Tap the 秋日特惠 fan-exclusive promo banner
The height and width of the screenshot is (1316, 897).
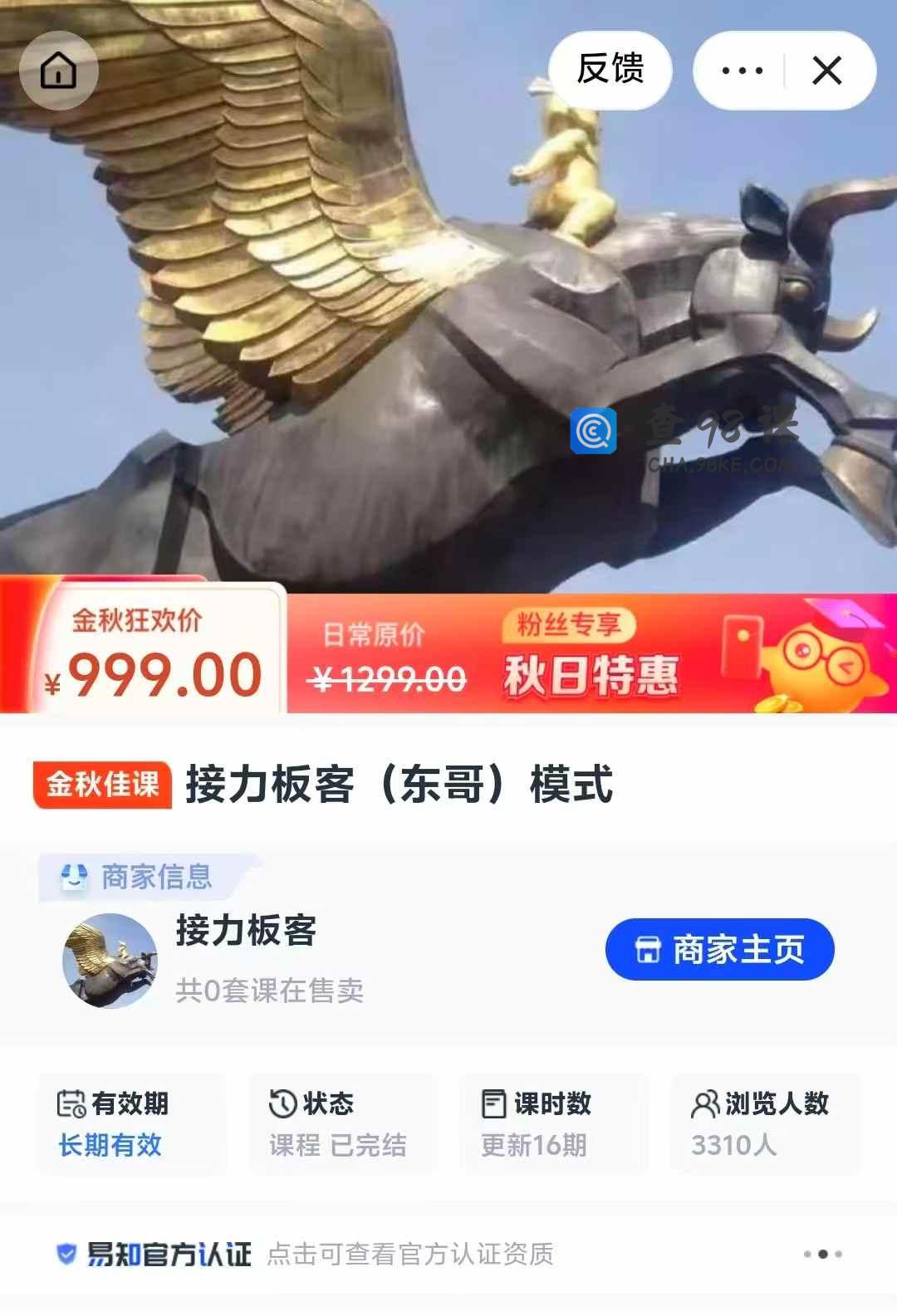click(591, 655)
